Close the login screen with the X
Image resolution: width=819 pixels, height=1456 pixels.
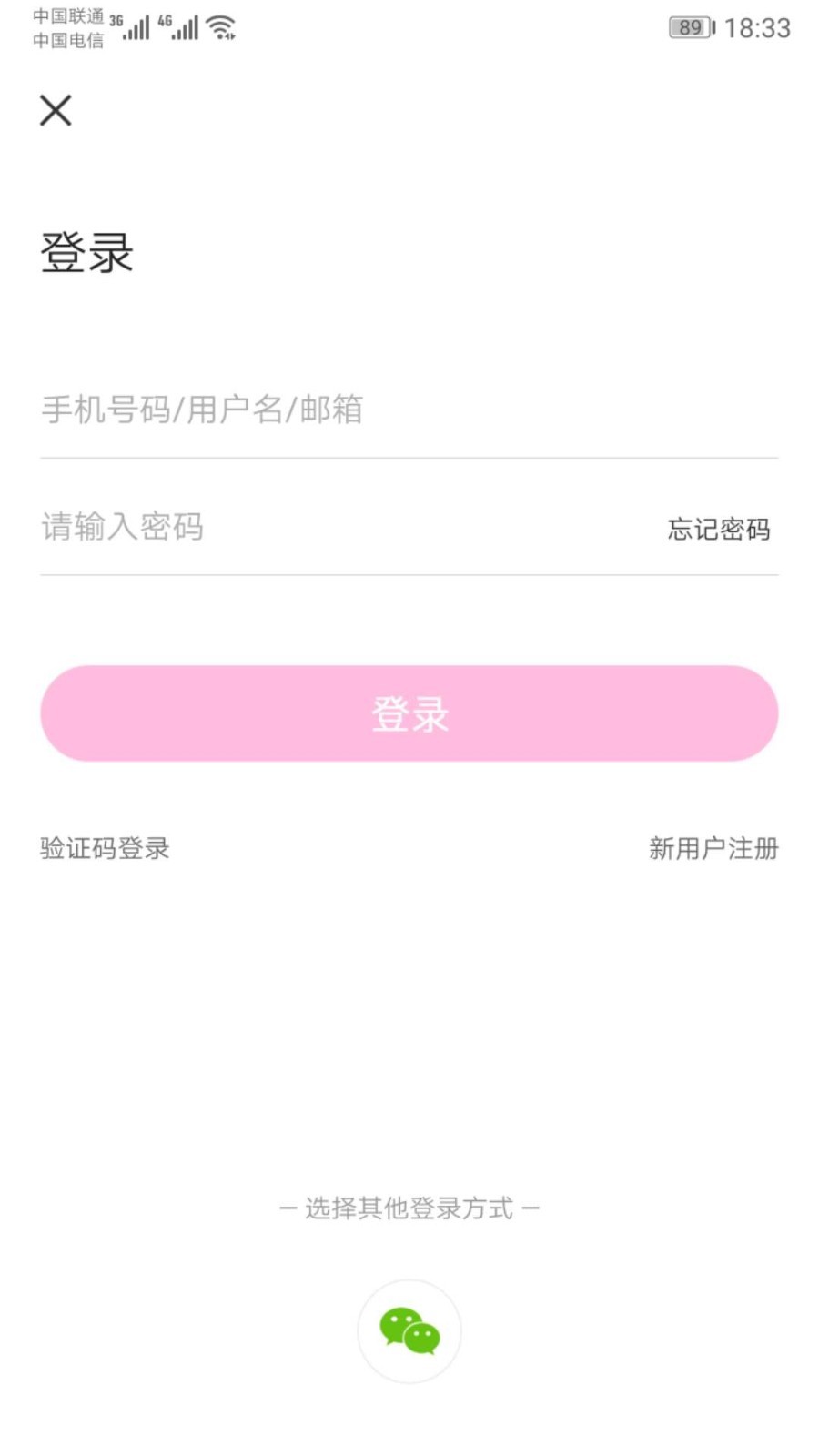(x=54, y=110)
